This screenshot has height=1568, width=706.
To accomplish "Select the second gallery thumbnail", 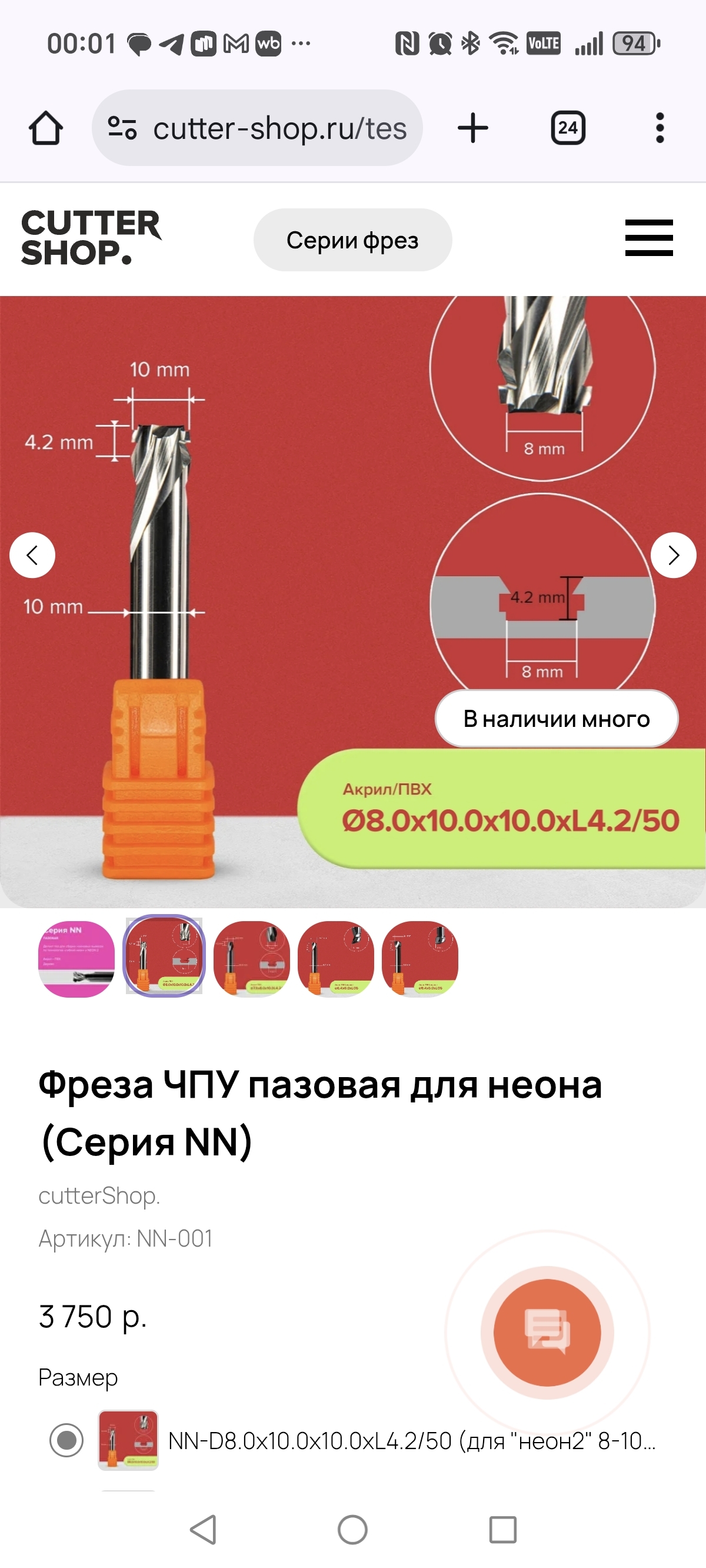I will point(164,956).
